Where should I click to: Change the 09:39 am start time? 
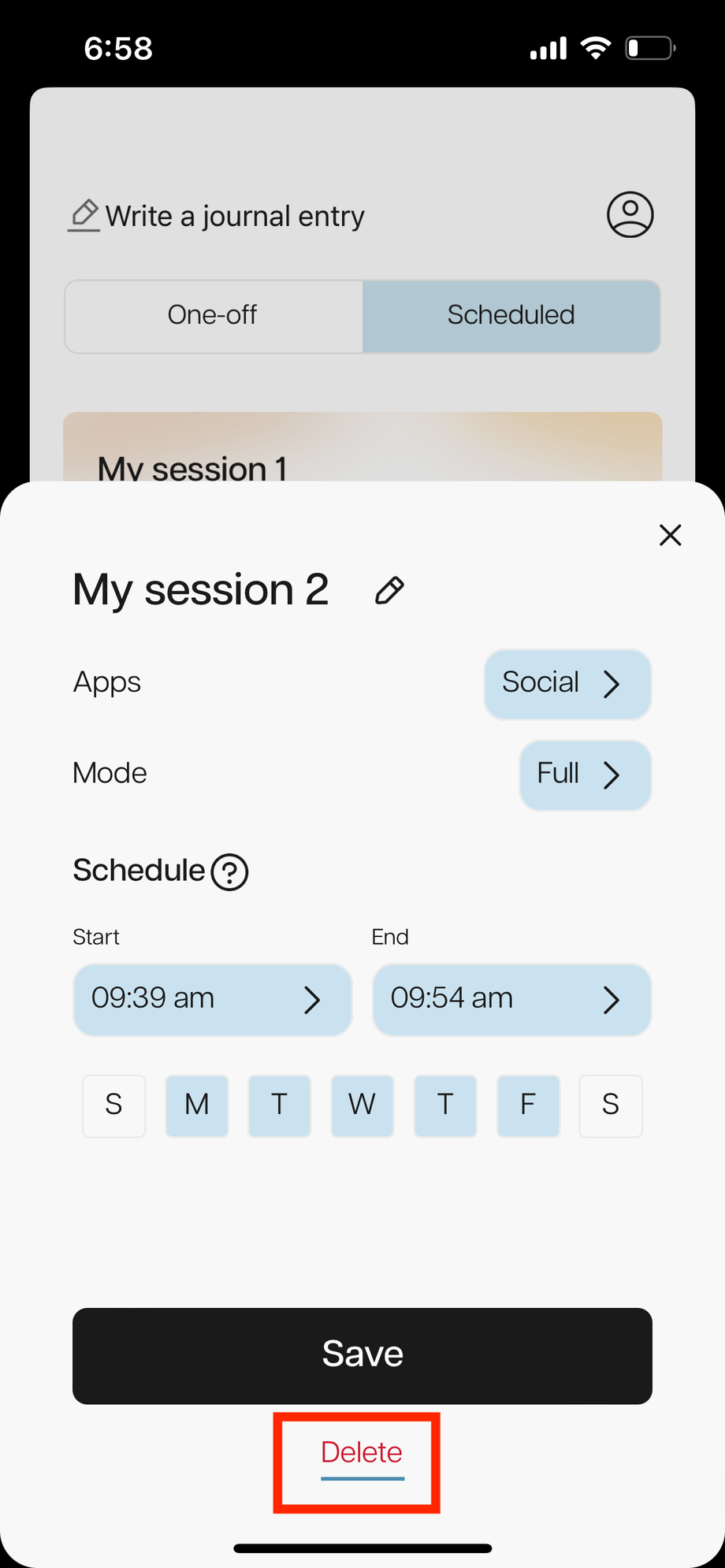click(x=212, y=999)
